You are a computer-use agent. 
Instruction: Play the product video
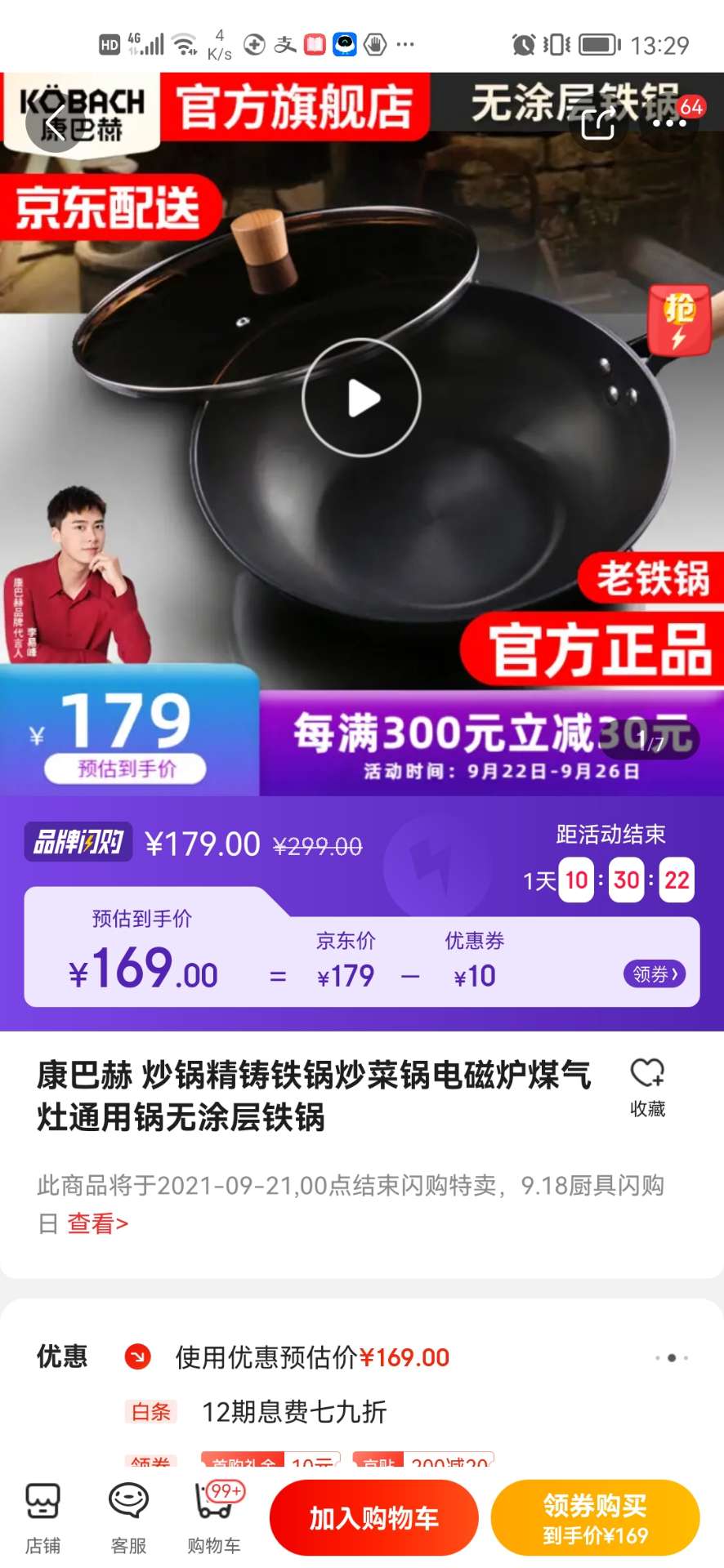pyautogui.click(x=361, y=398)
